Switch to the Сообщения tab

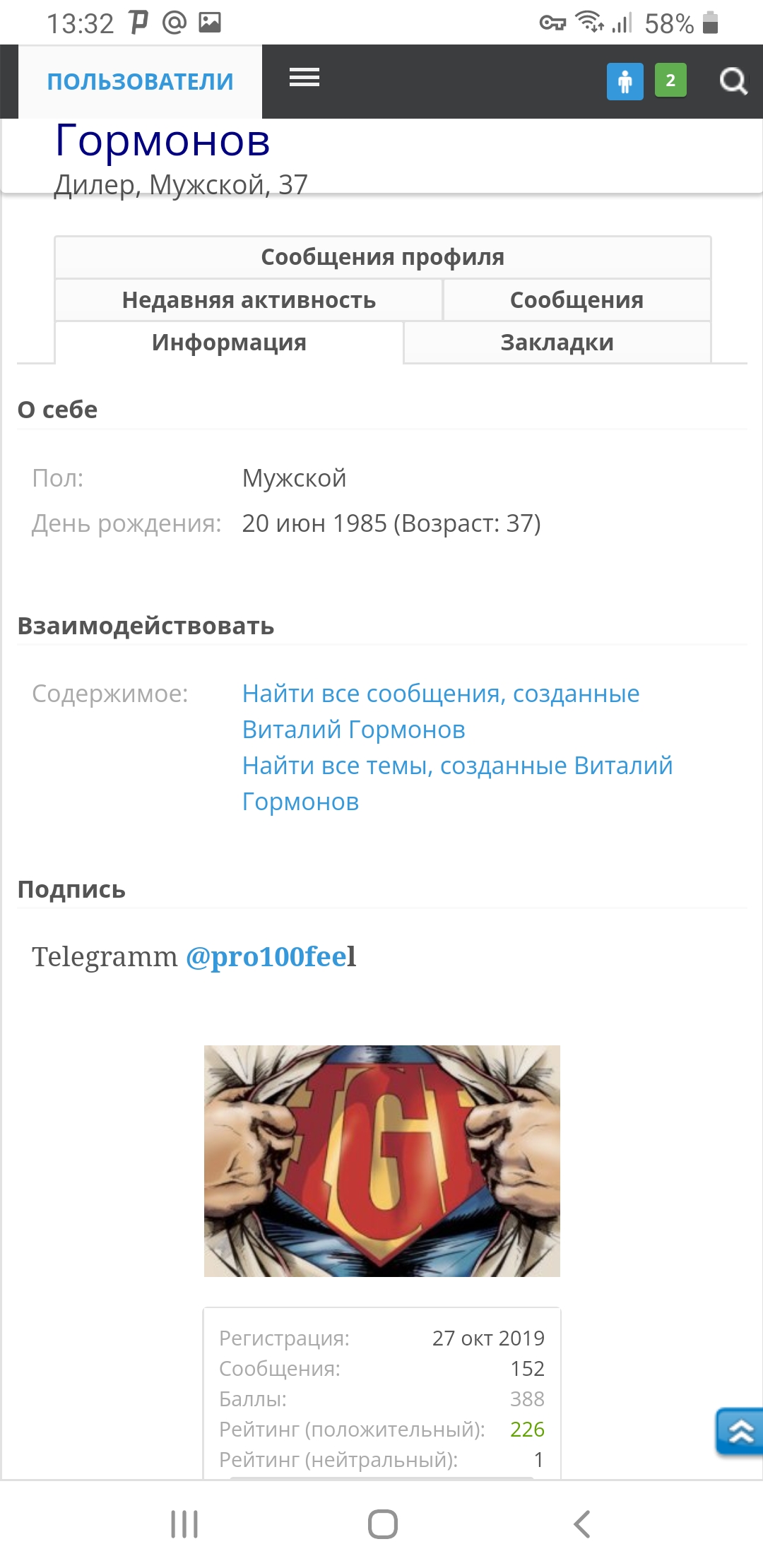576,300
